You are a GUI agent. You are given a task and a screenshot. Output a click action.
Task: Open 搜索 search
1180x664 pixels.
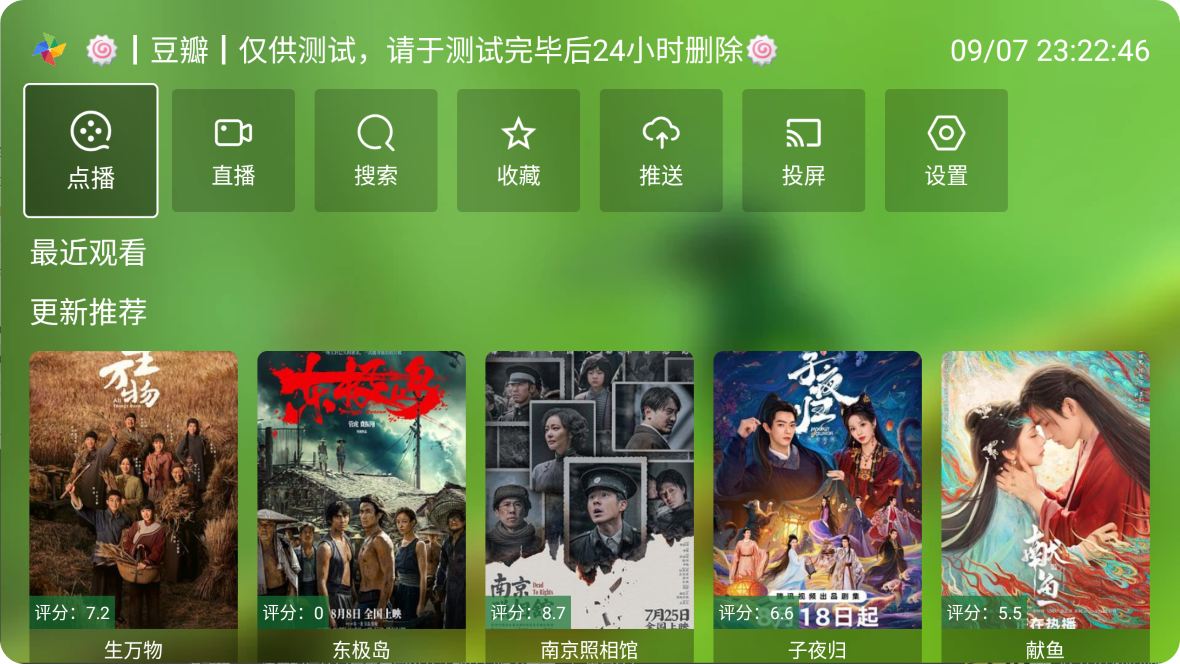point(376,150)
